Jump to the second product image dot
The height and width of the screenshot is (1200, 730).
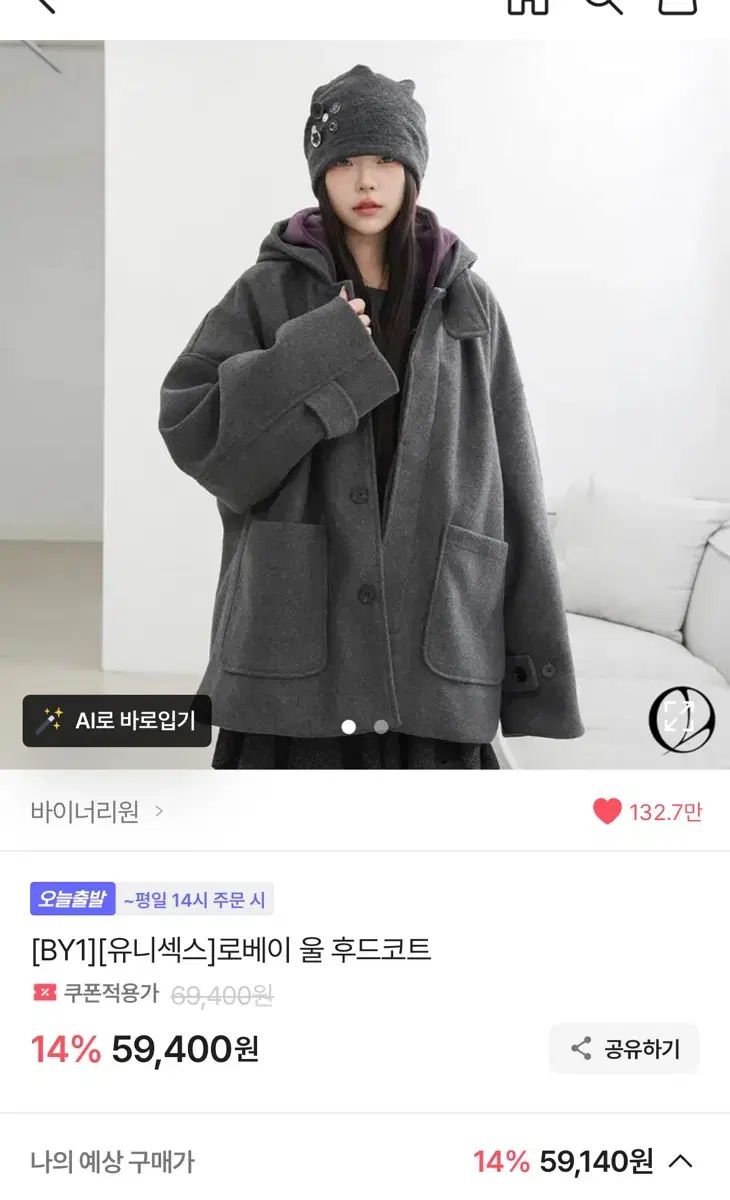tap(381, 727)
